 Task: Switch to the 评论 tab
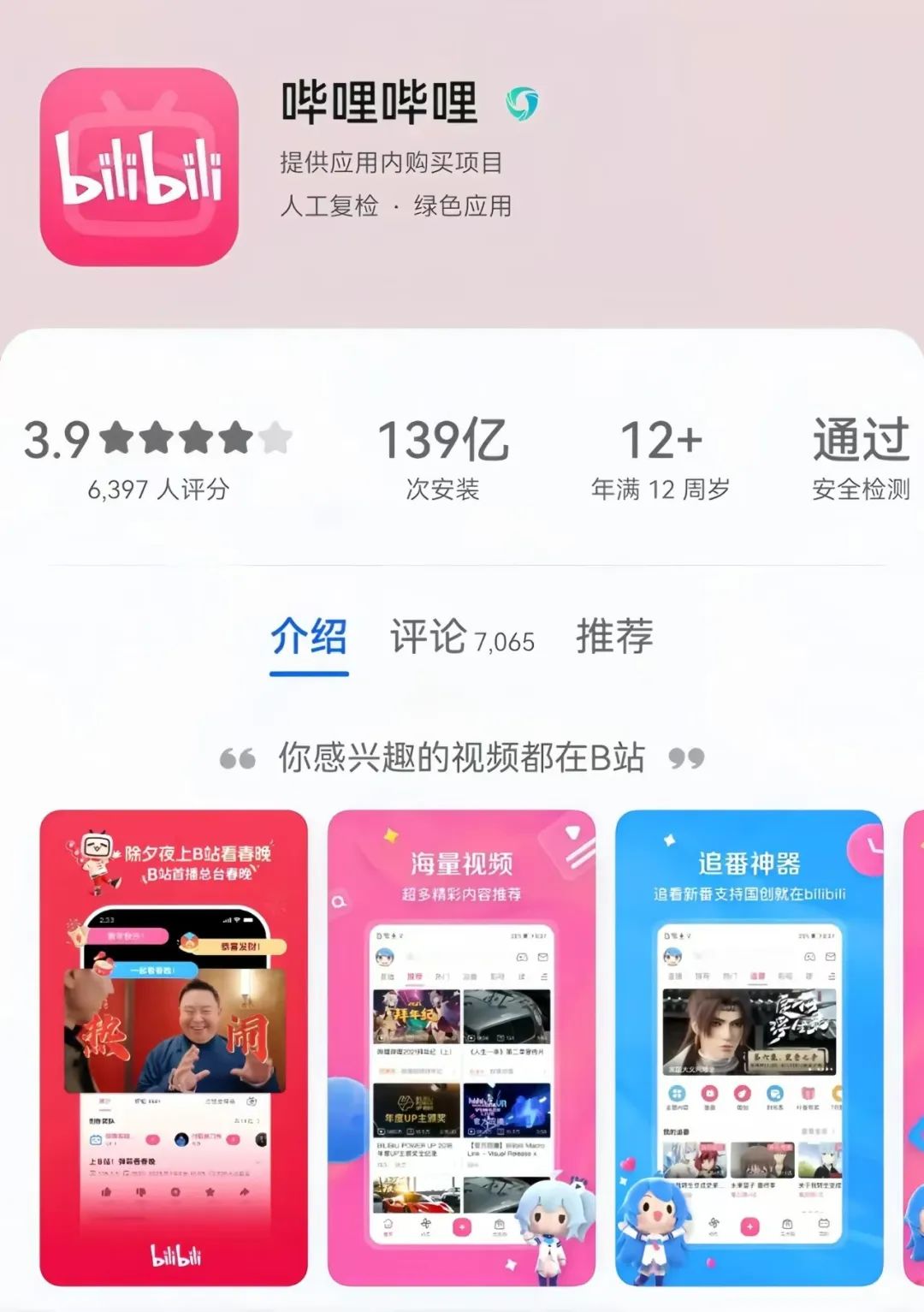461,638
